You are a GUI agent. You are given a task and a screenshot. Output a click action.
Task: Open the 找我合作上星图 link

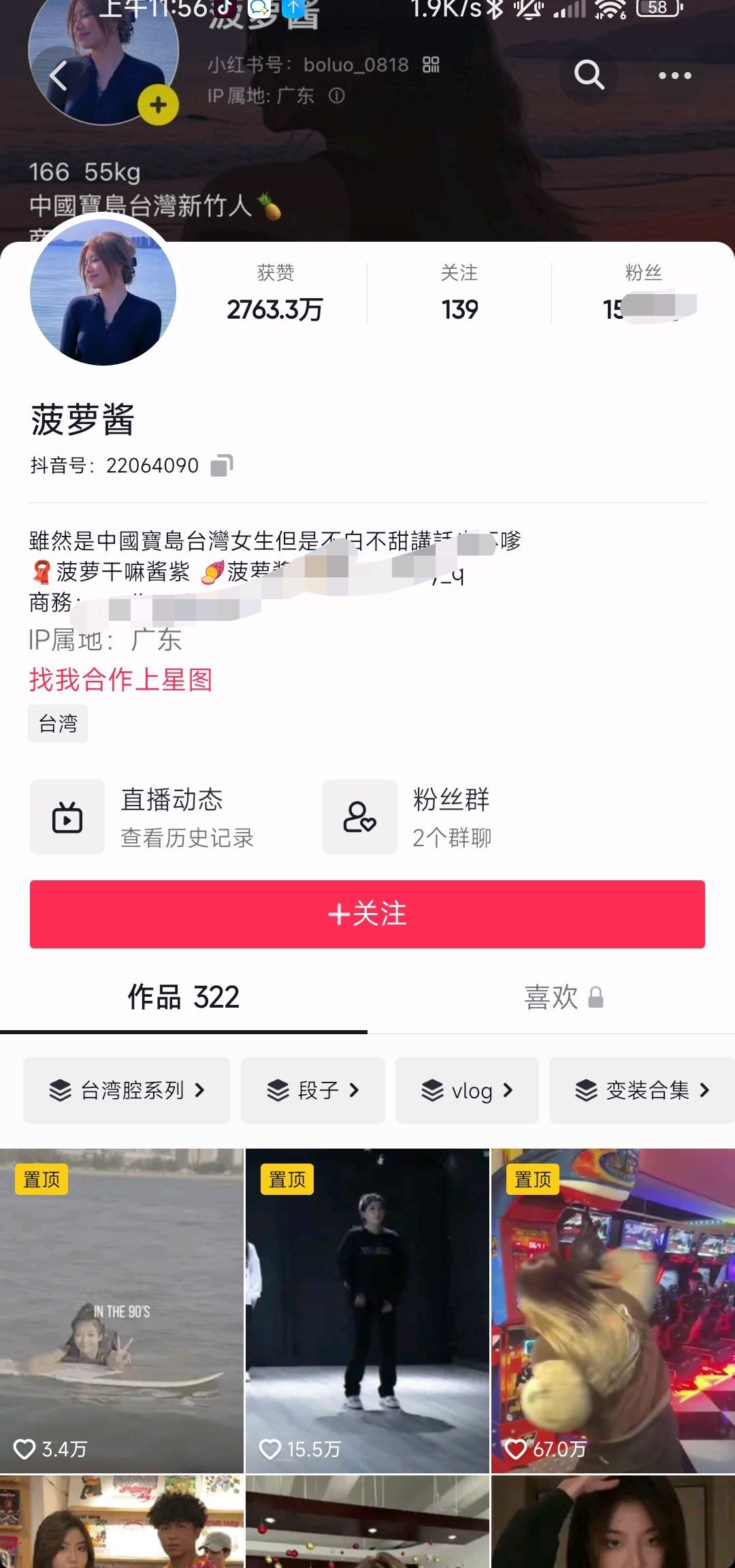pos(121,679)
